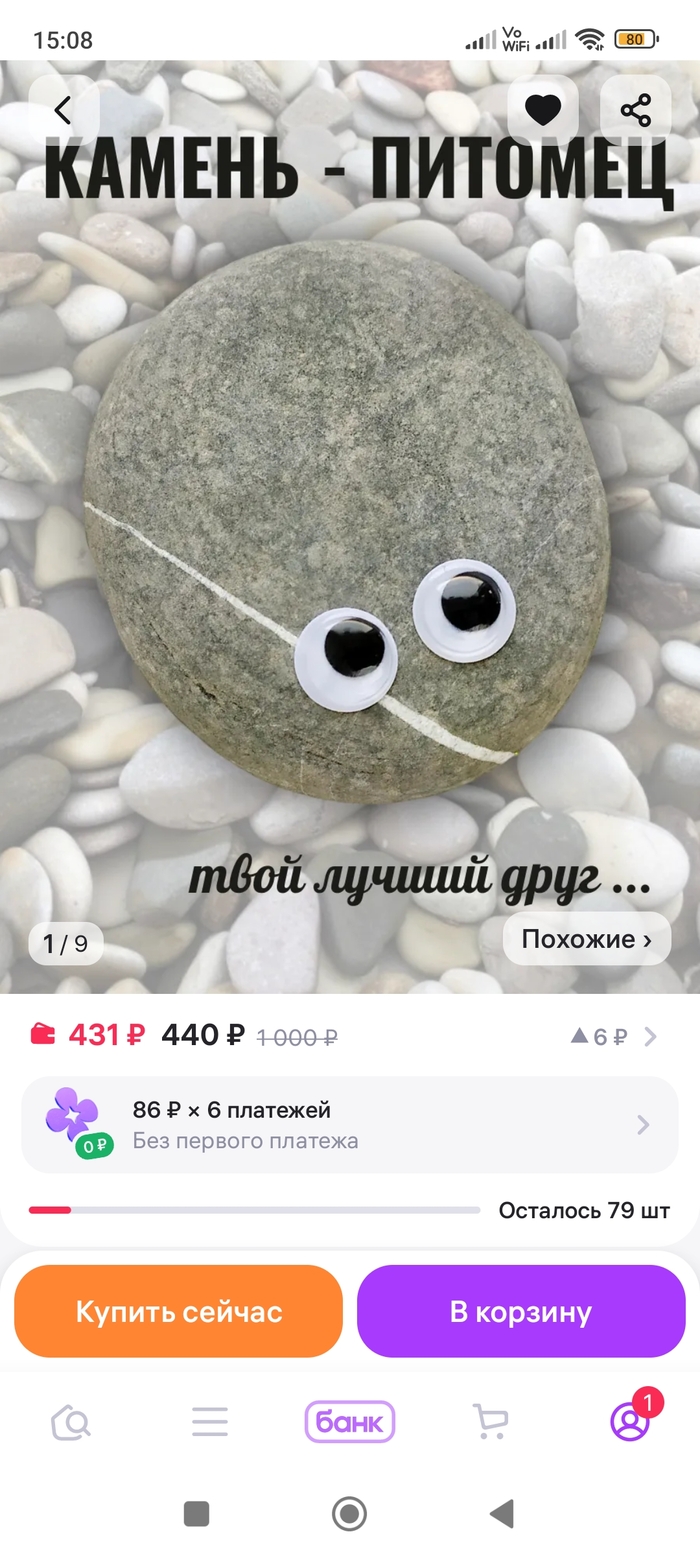Open the profile tab with notification badge
This screenshot has width=700, height=1556.
point(630,1421)
